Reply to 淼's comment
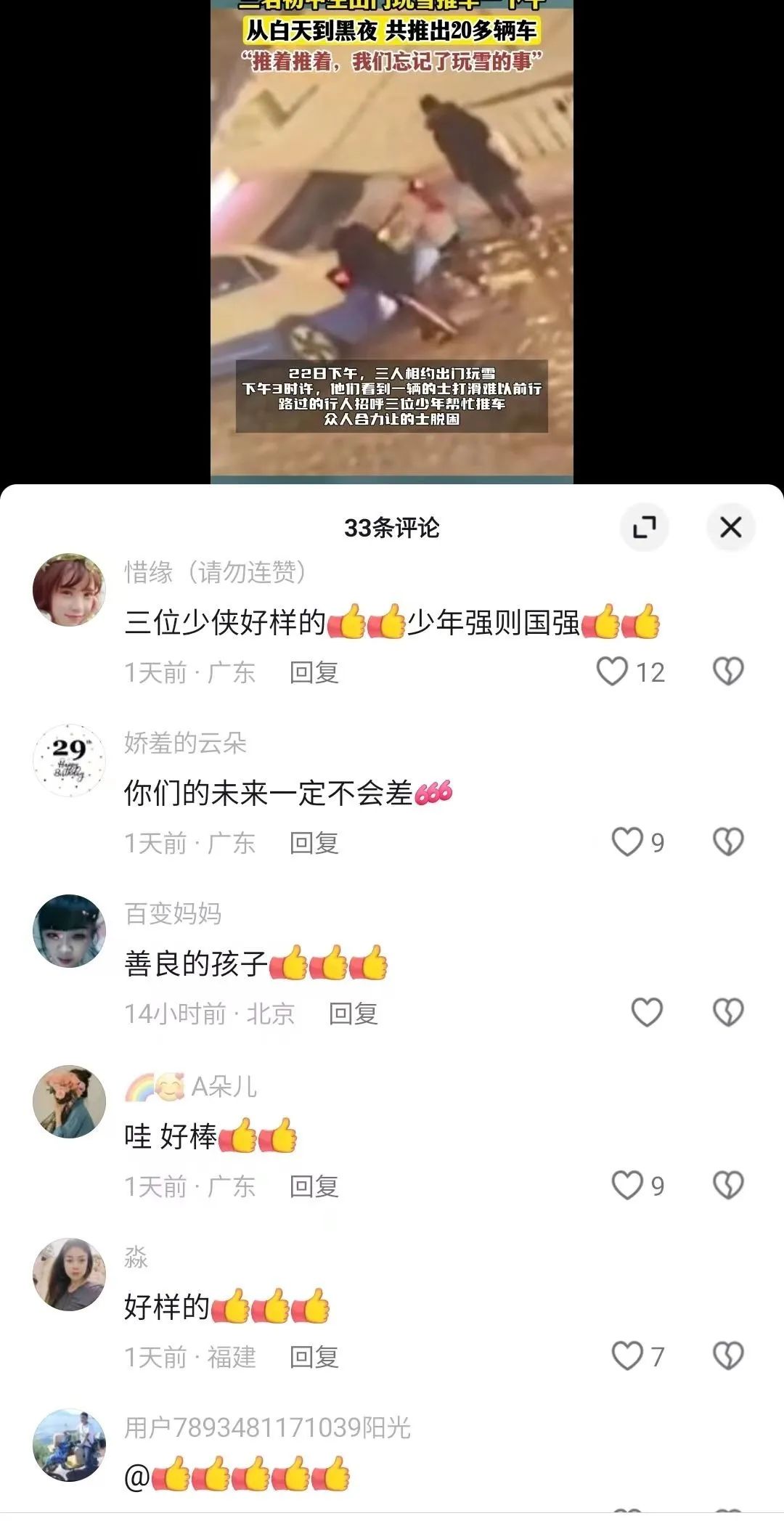Viewport: 784px width, 1521px height. (x=314, y=1357)
